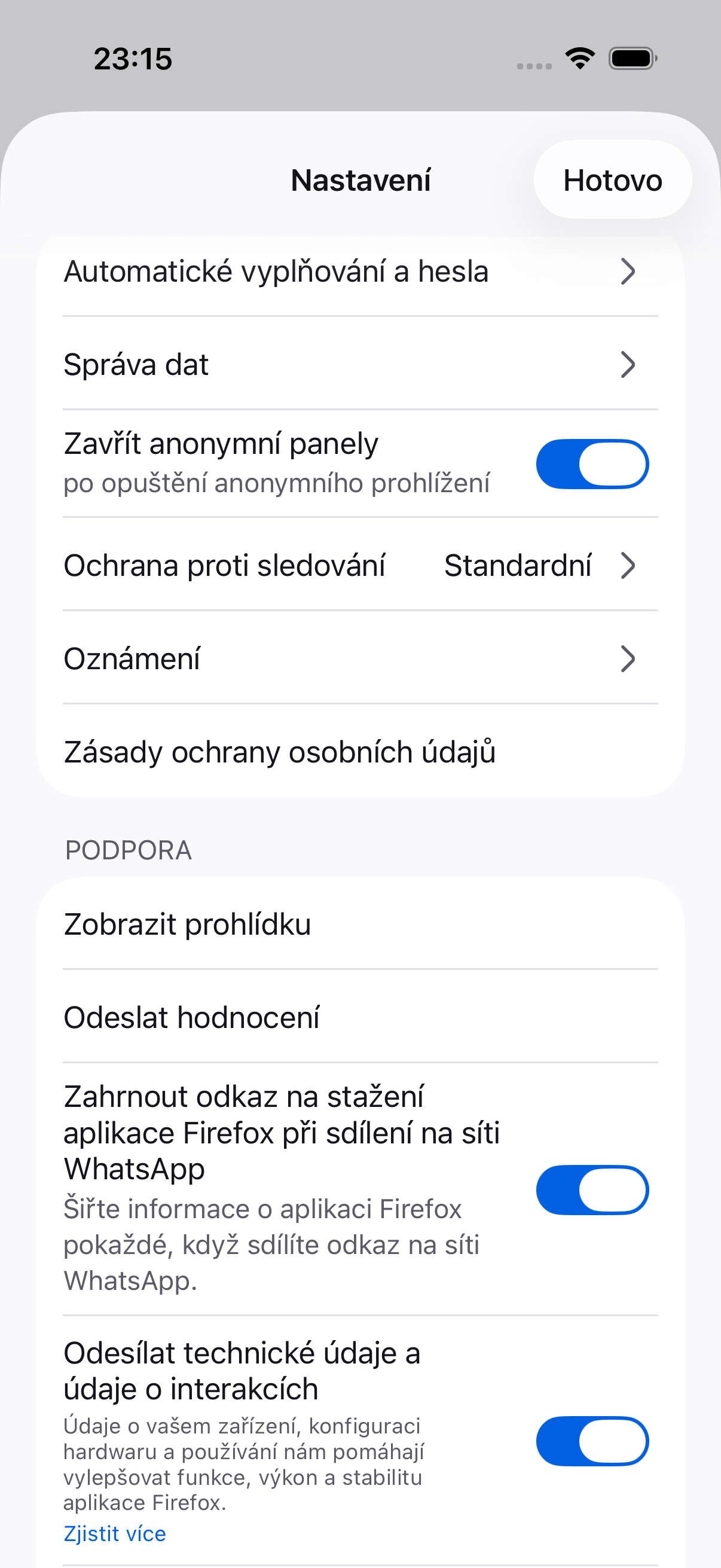
Task: Open Oznámení settings
Action: 360,658
